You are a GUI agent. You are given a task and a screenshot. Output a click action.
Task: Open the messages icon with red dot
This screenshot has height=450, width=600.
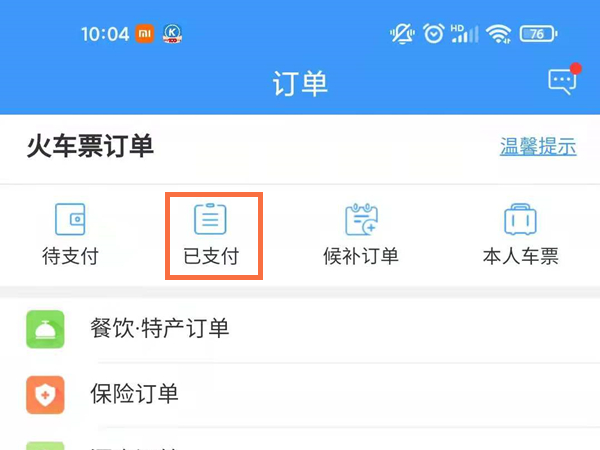coord(562,81)
